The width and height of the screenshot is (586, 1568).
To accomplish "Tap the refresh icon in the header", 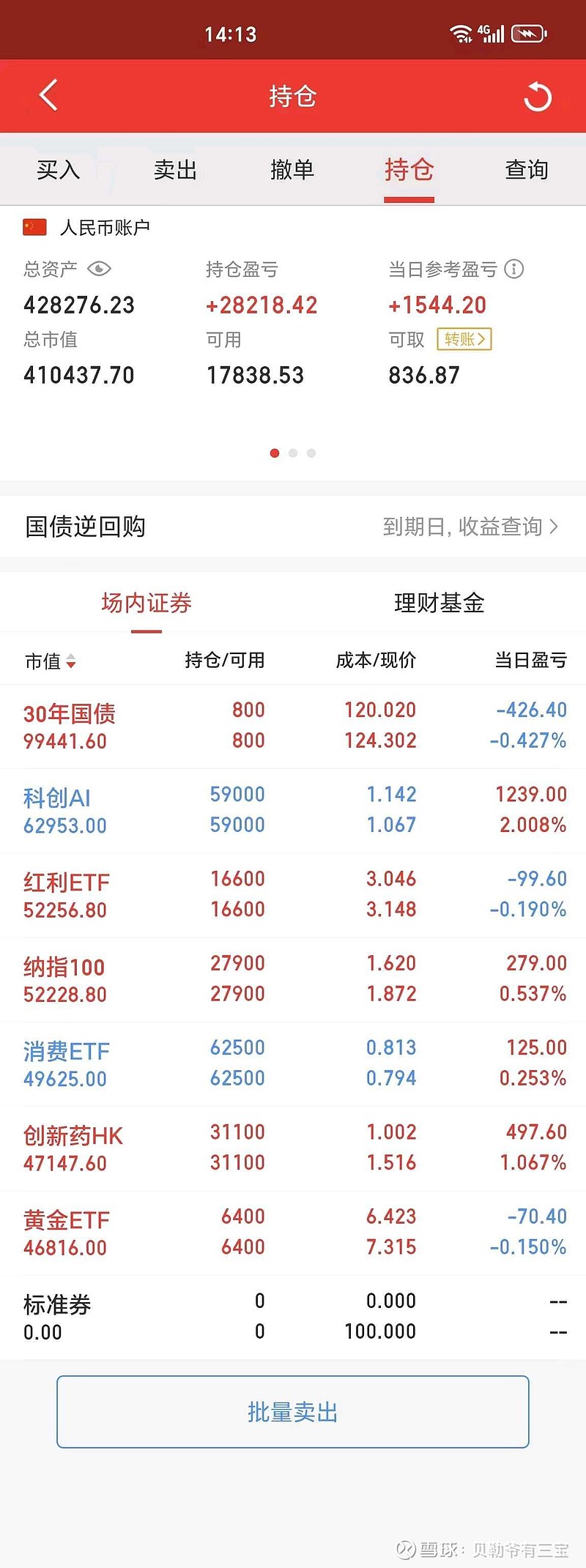I will [537, 96].
